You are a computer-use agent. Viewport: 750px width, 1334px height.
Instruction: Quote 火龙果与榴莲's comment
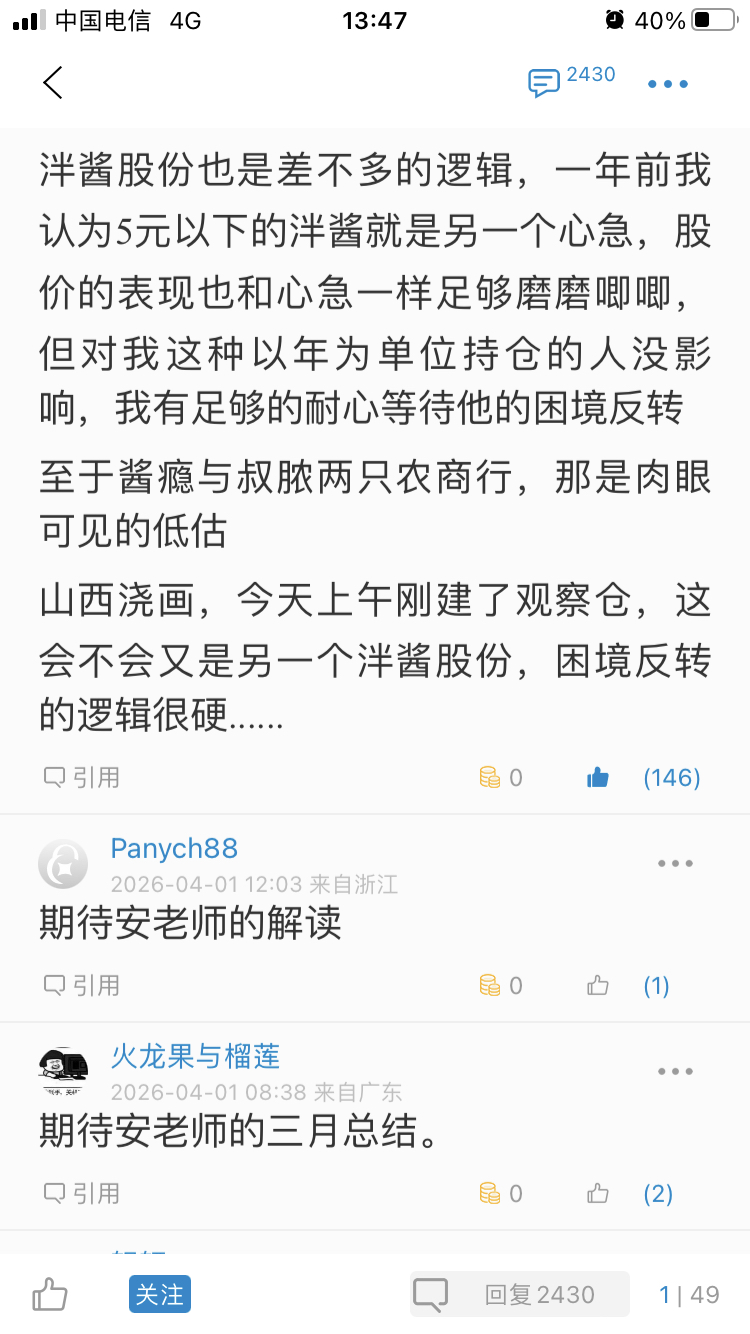(x=82, y=1193)
